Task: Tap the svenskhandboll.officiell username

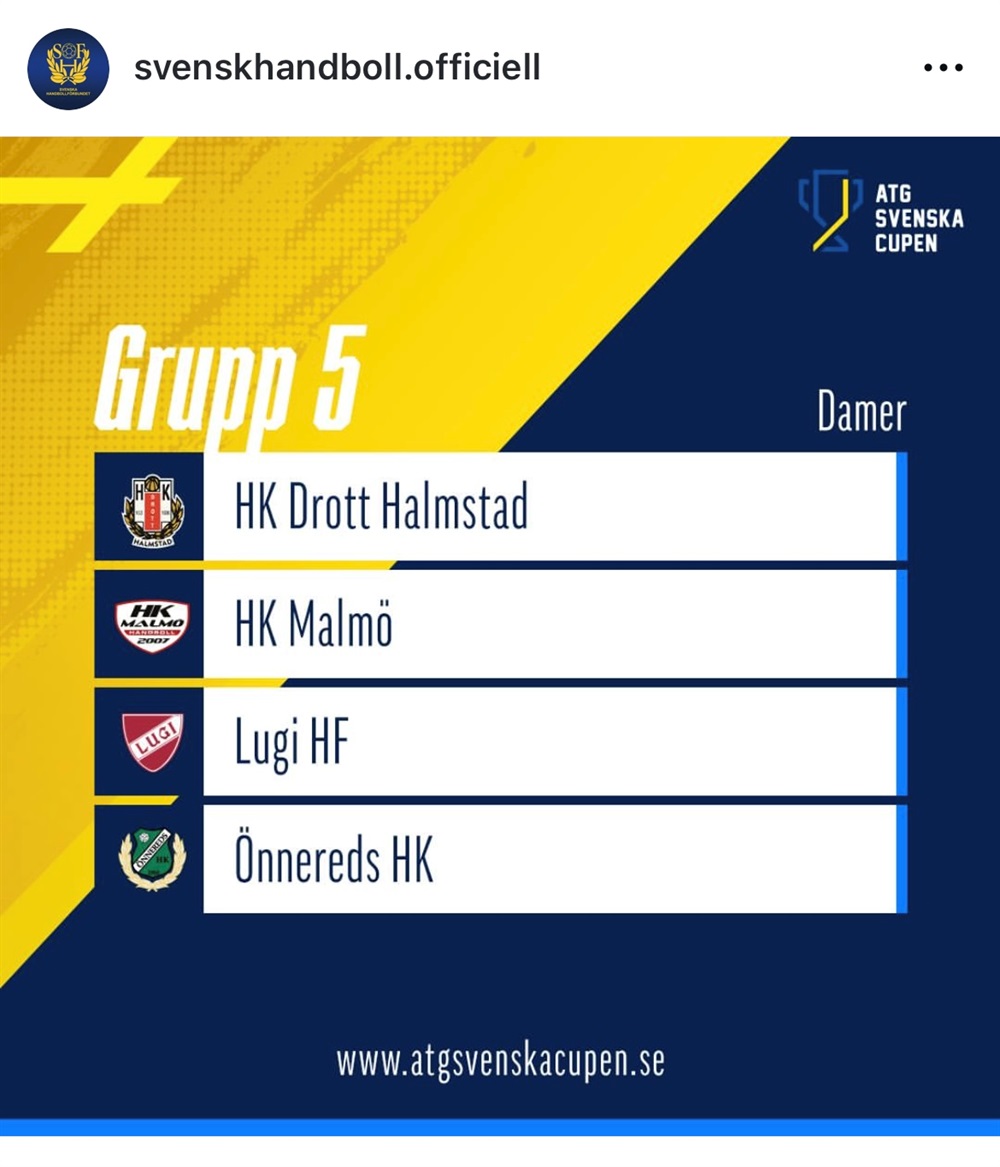Action: tap(337, 68)
